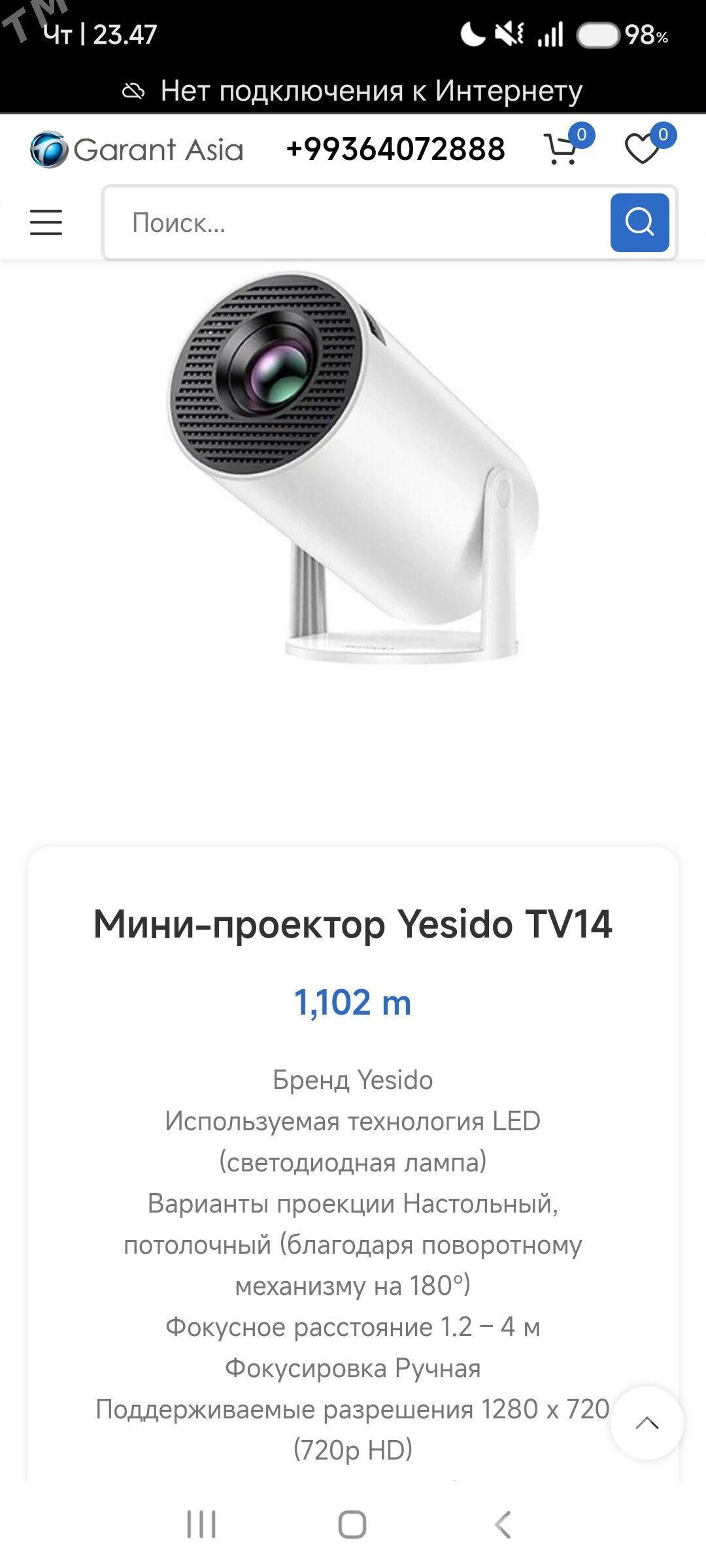Tap the floating back-to-top arrow button
The width and height of the screenshot is (706, 1568).
(647, 1422)
